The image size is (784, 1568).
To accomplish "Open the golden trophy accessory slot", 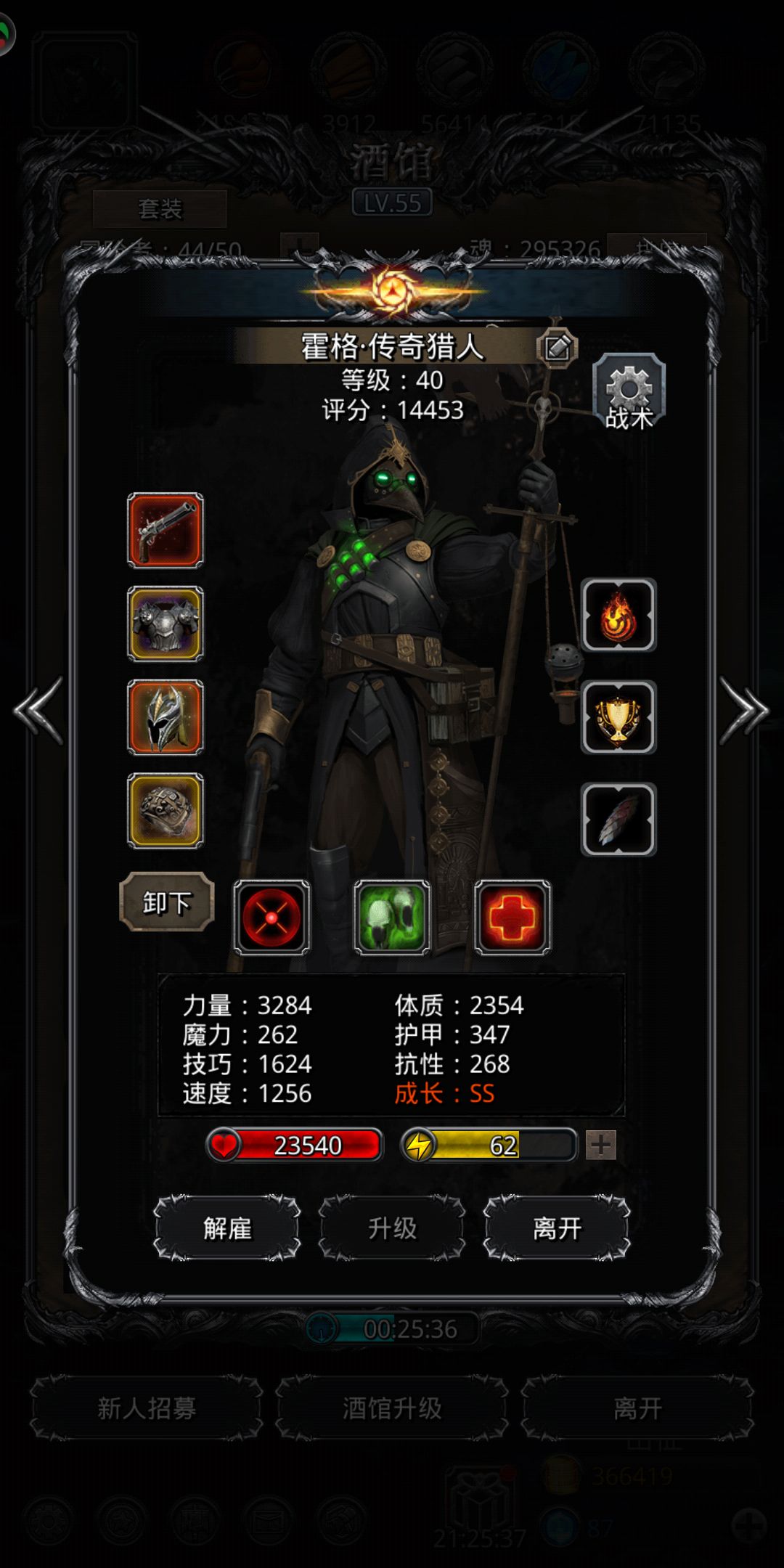I will point(618,717).
